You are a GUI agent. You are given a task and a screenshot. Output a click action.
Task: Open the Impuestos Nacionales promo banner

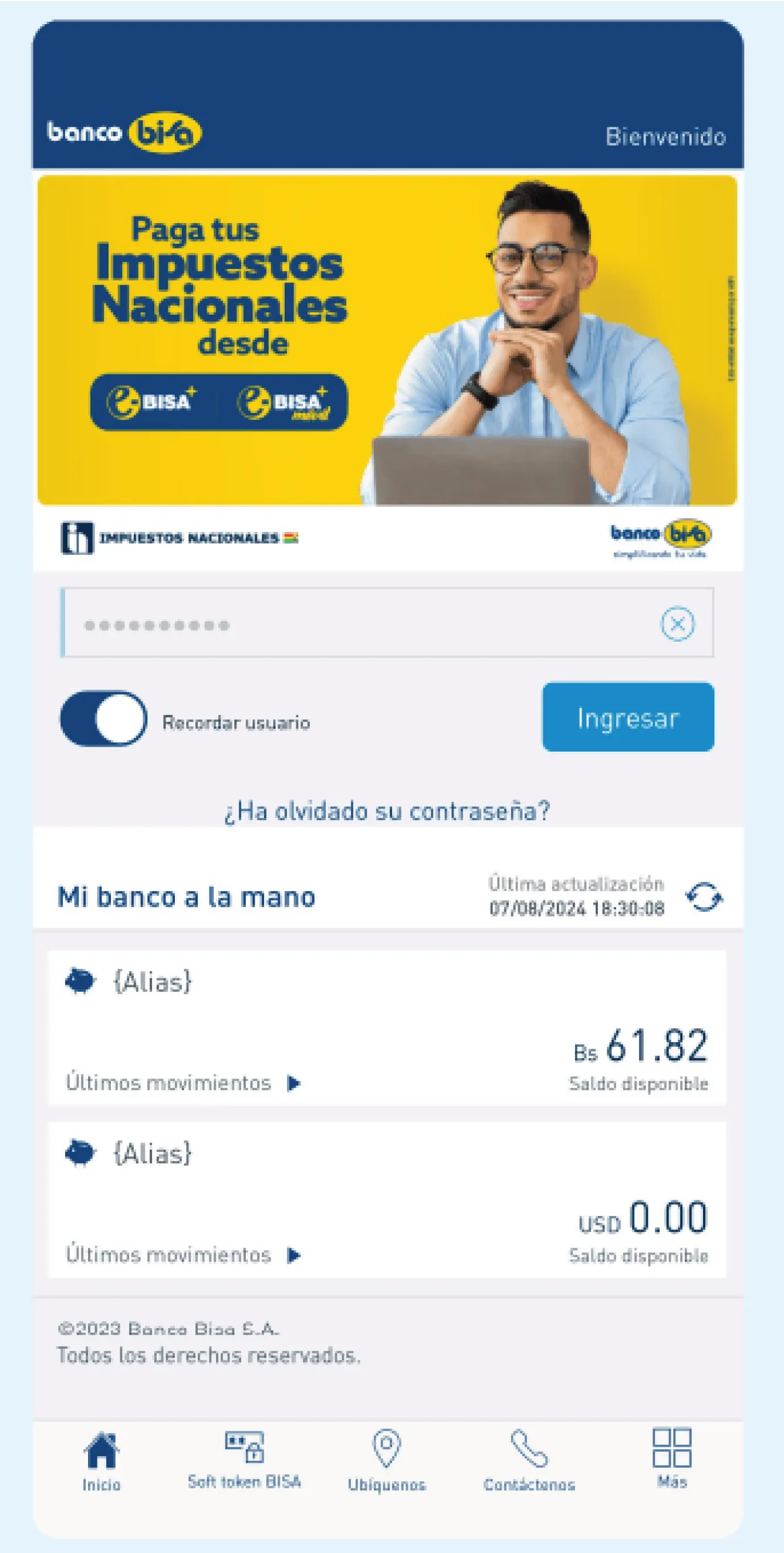click(387, 340)
